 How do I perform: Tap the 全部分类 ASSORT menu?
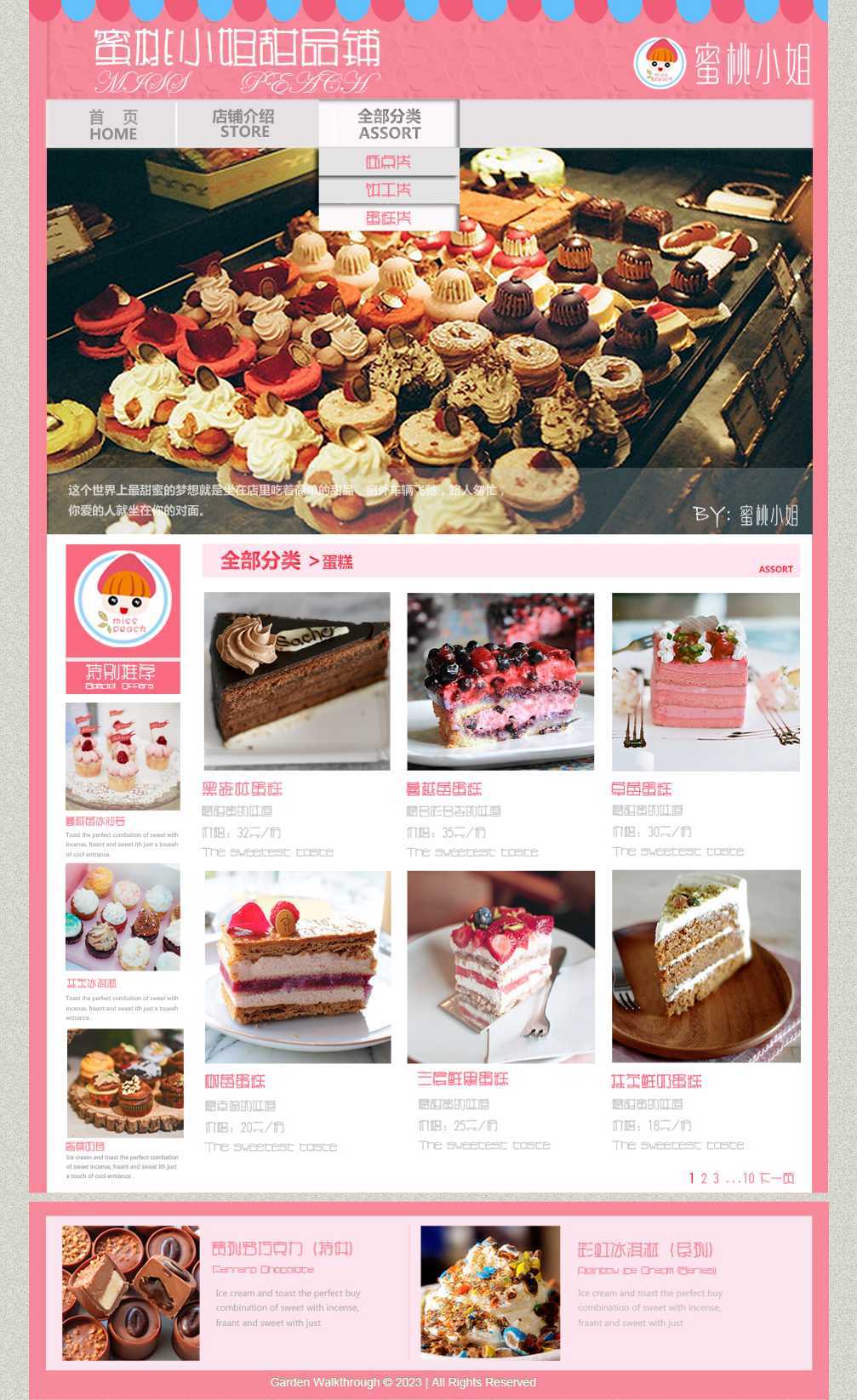tap(389, 124)
